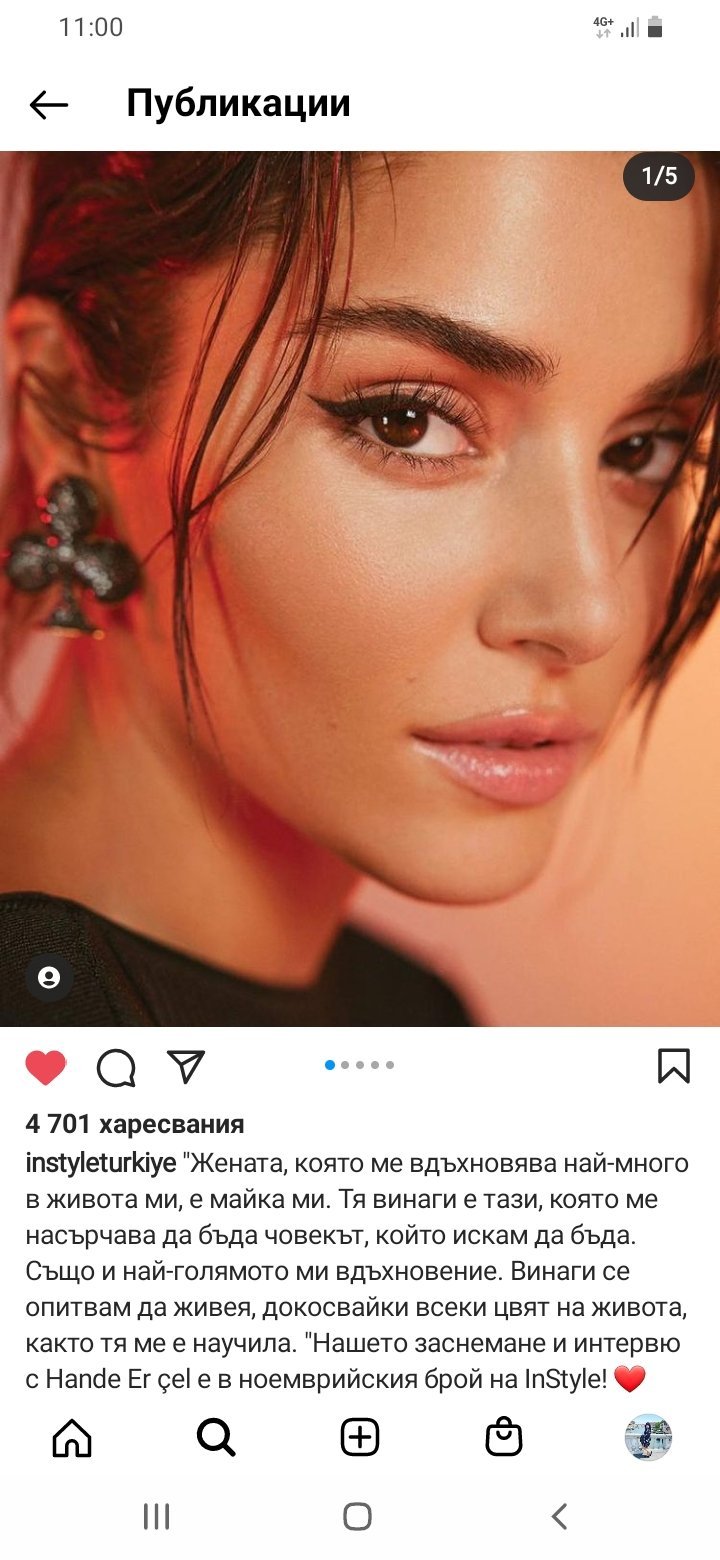
Task: Go to the Home feed tab
Action: point(72,1438)
